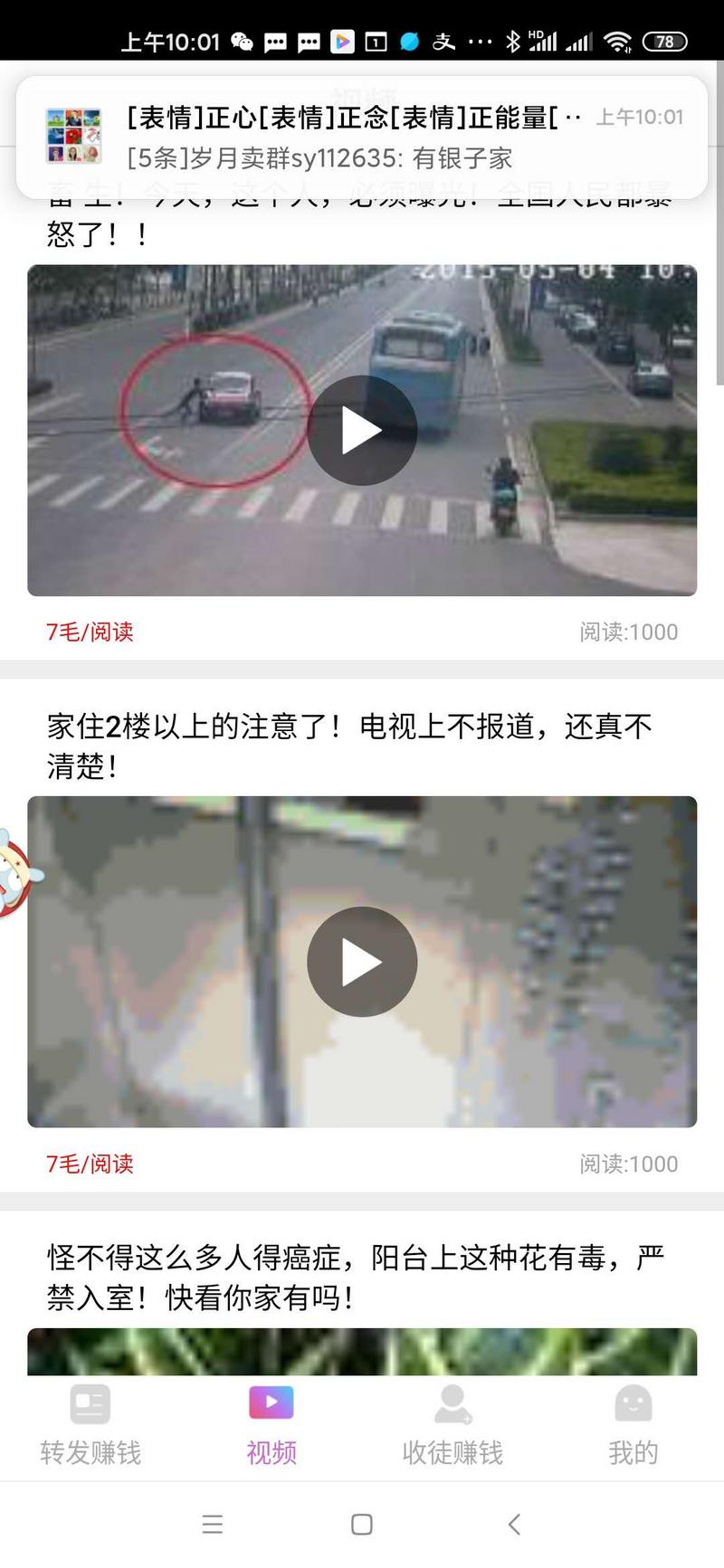This screenshot has height=1568, width=724.
Task: Go back with the system back button
Action: tap(514, 1525)
